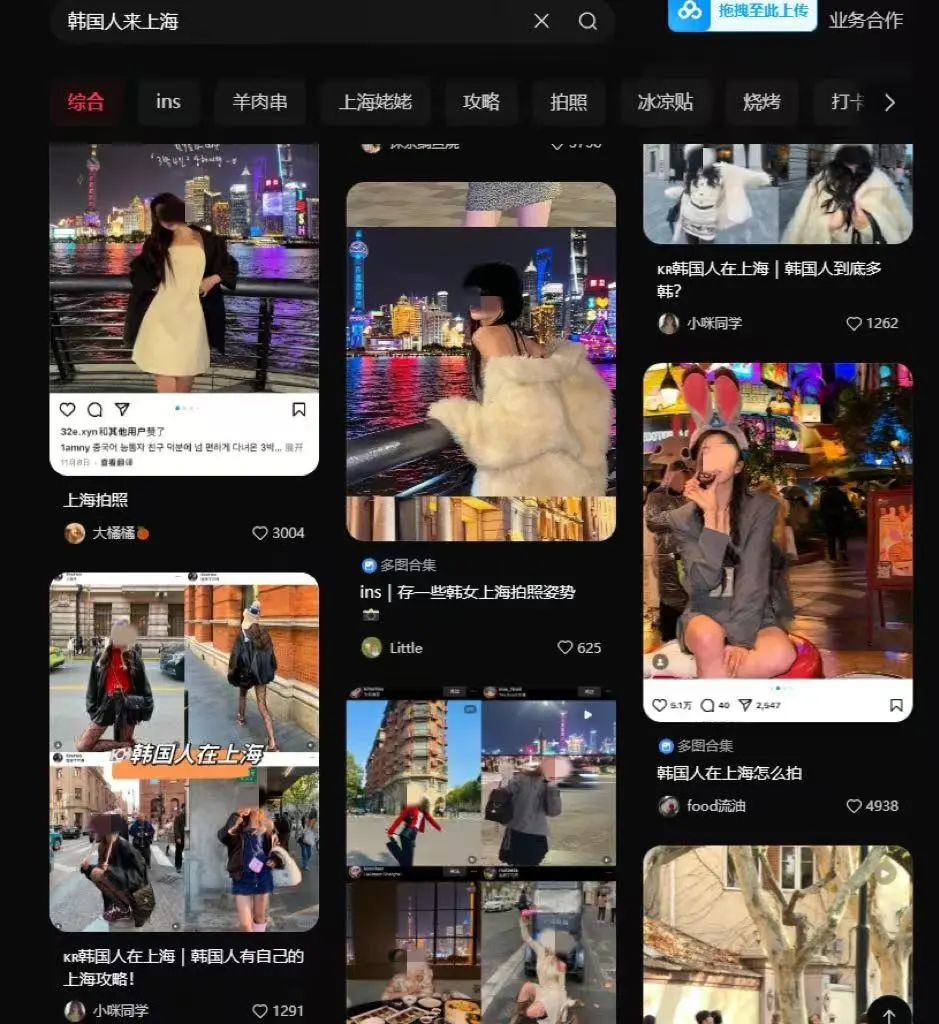Open 业务合作 link
Screen dimensions: 939x1024
point(865,20)
